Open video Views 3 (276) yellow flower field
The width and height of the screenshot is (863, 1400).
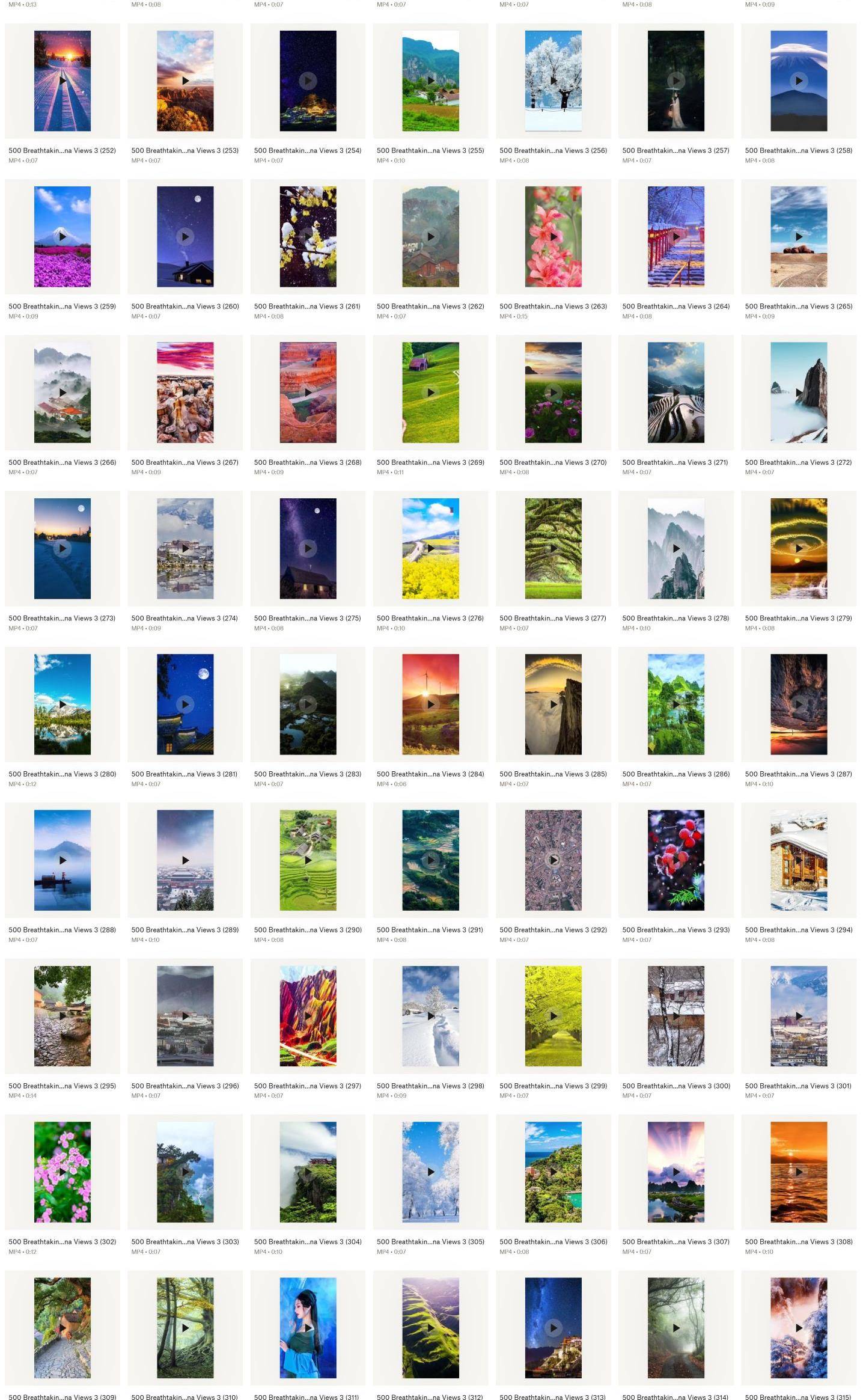[430, 548]
